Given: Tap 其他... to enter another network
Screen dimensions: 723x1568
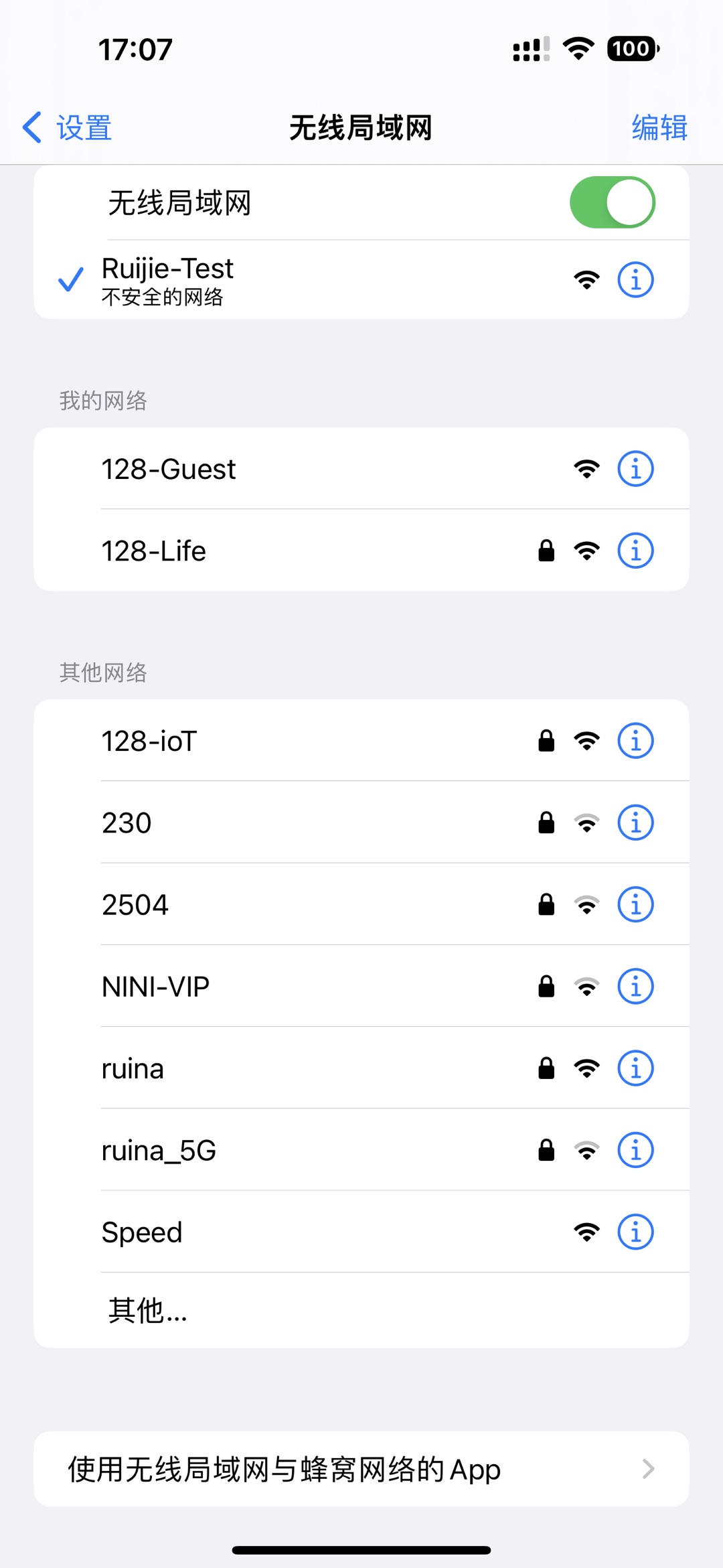Looking at the screenshot, I should click(x=147, y=1310).
